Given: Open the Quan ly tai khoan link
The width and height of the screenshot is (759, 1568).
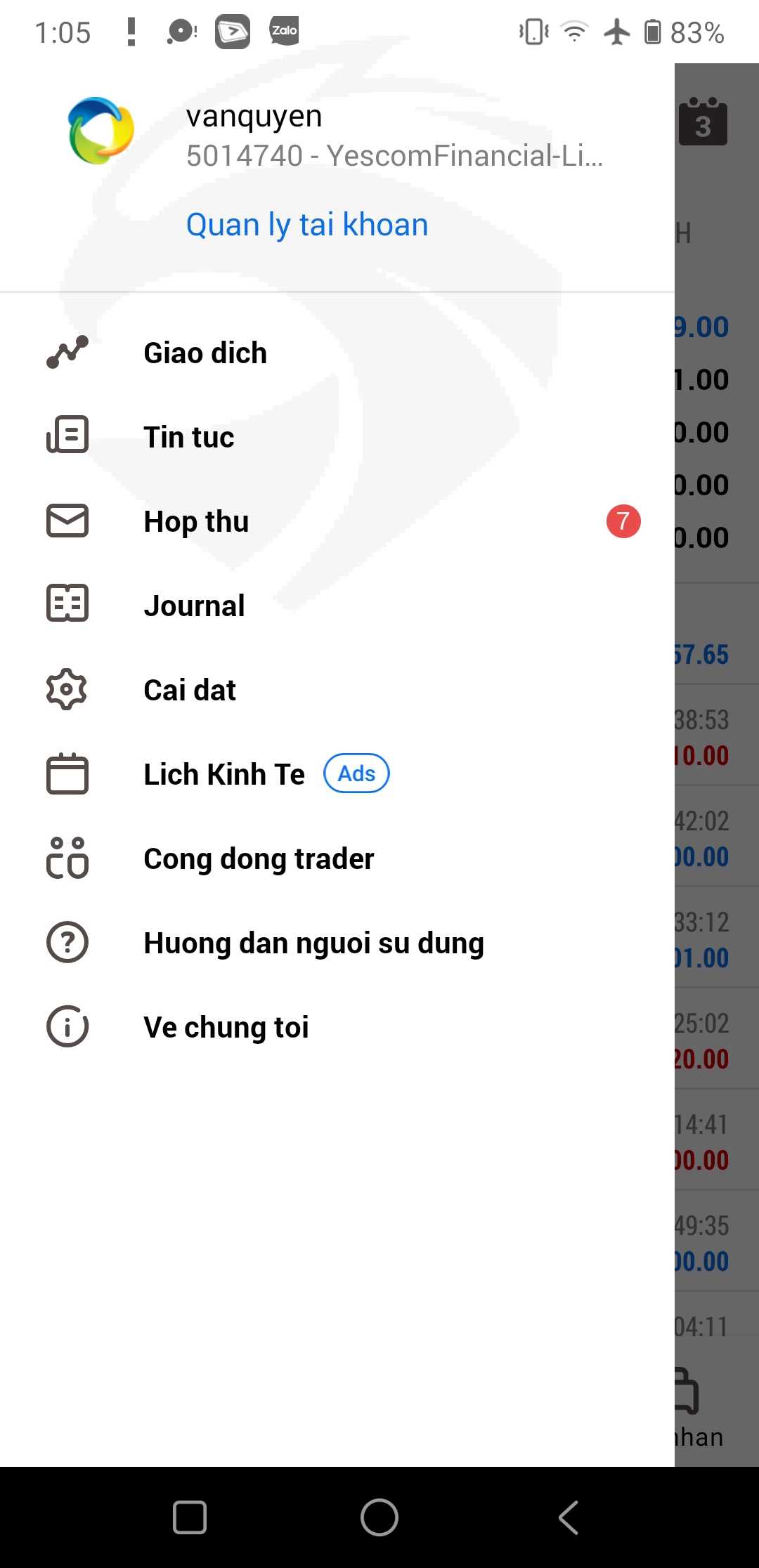Looking at the screenshot, I should coord(307,226).
